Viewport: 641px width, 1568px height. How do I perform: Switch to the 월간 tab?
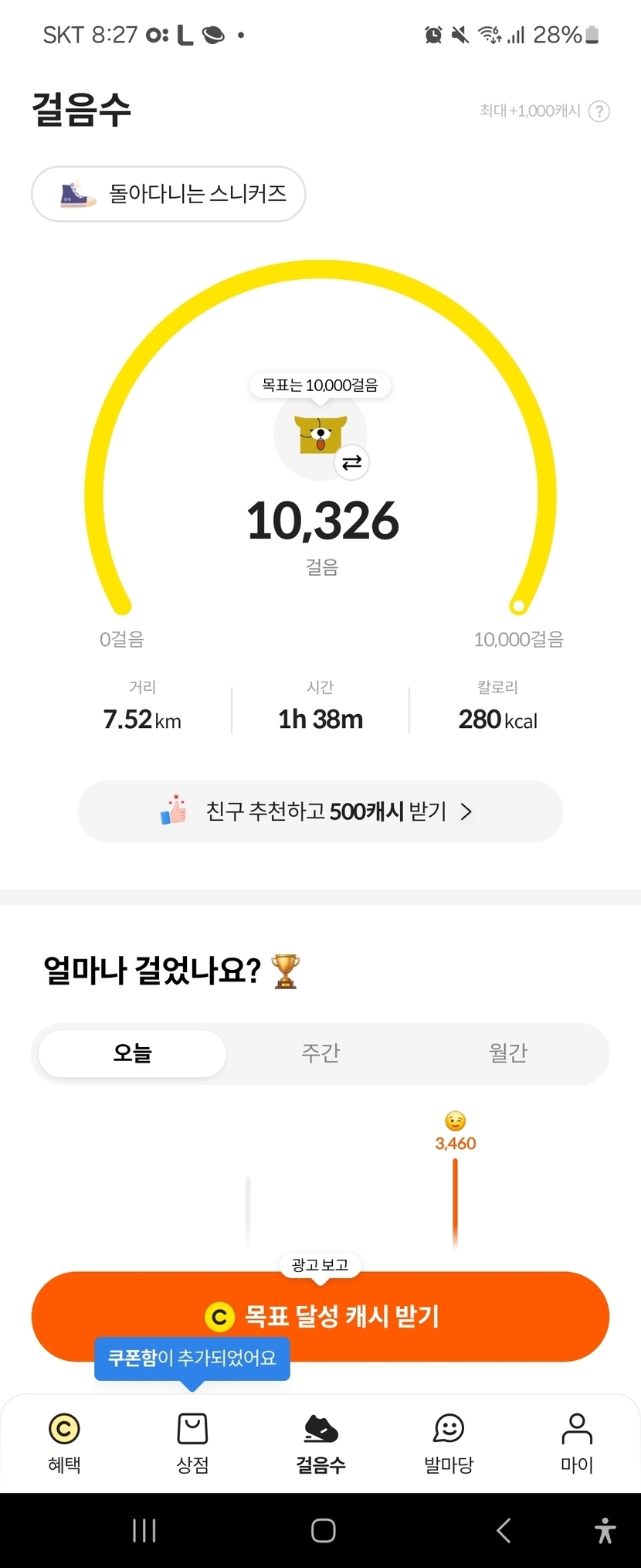tap(508, 1053)
